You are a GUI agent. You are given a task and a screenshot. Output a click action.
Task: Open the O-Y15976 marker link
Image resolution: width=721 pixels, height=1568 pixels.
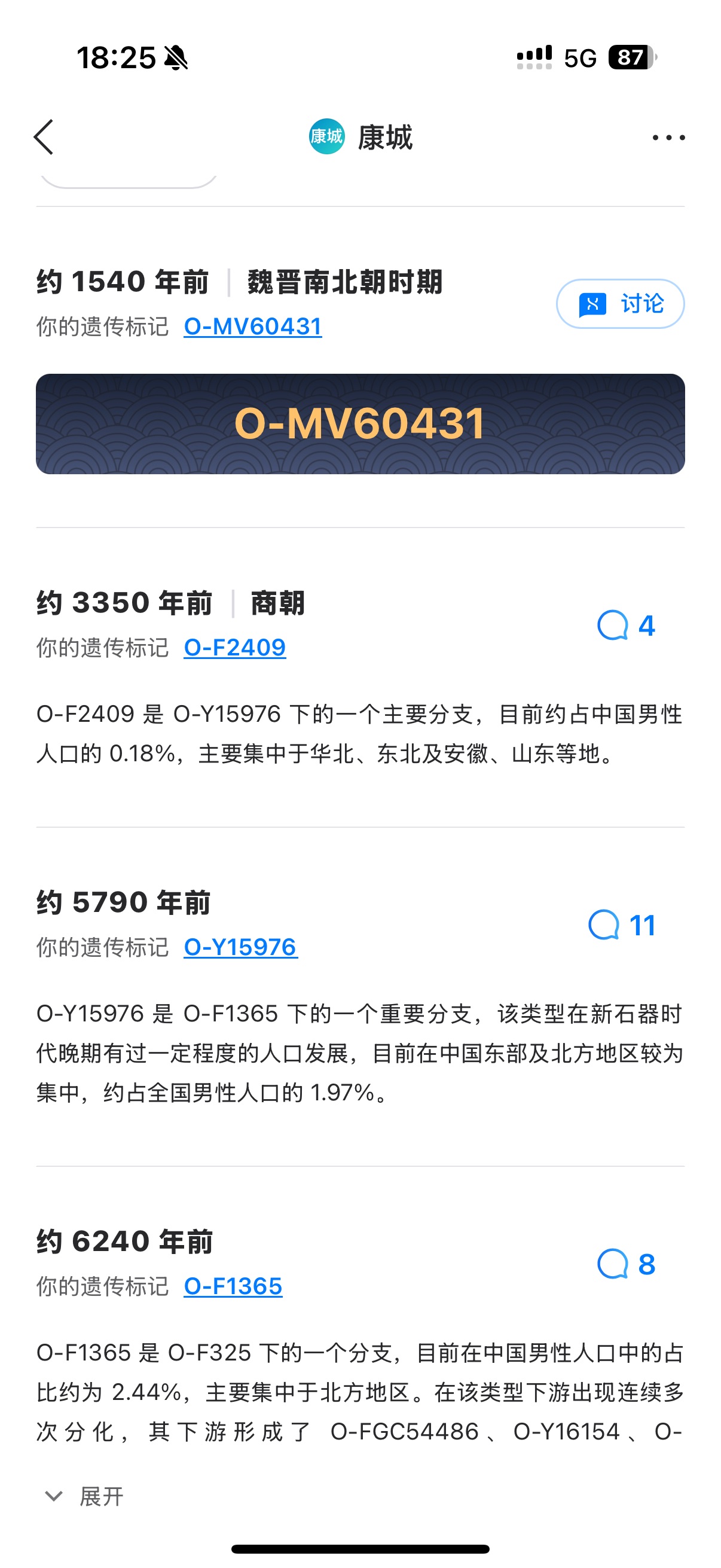tap(241, 947)
